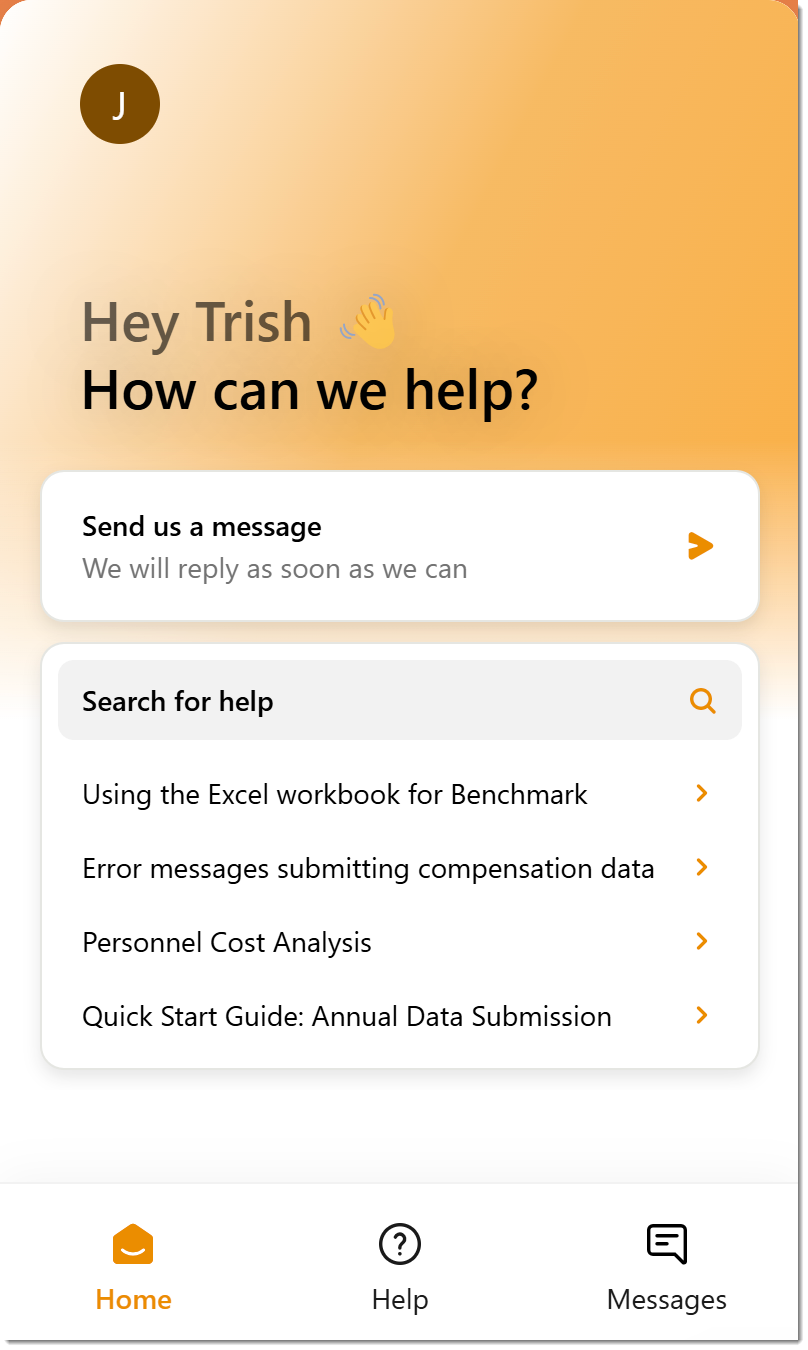The image size is (808, 1350).
Task: View the Personnel Cost Analysis article
Action: pos(396,942)
